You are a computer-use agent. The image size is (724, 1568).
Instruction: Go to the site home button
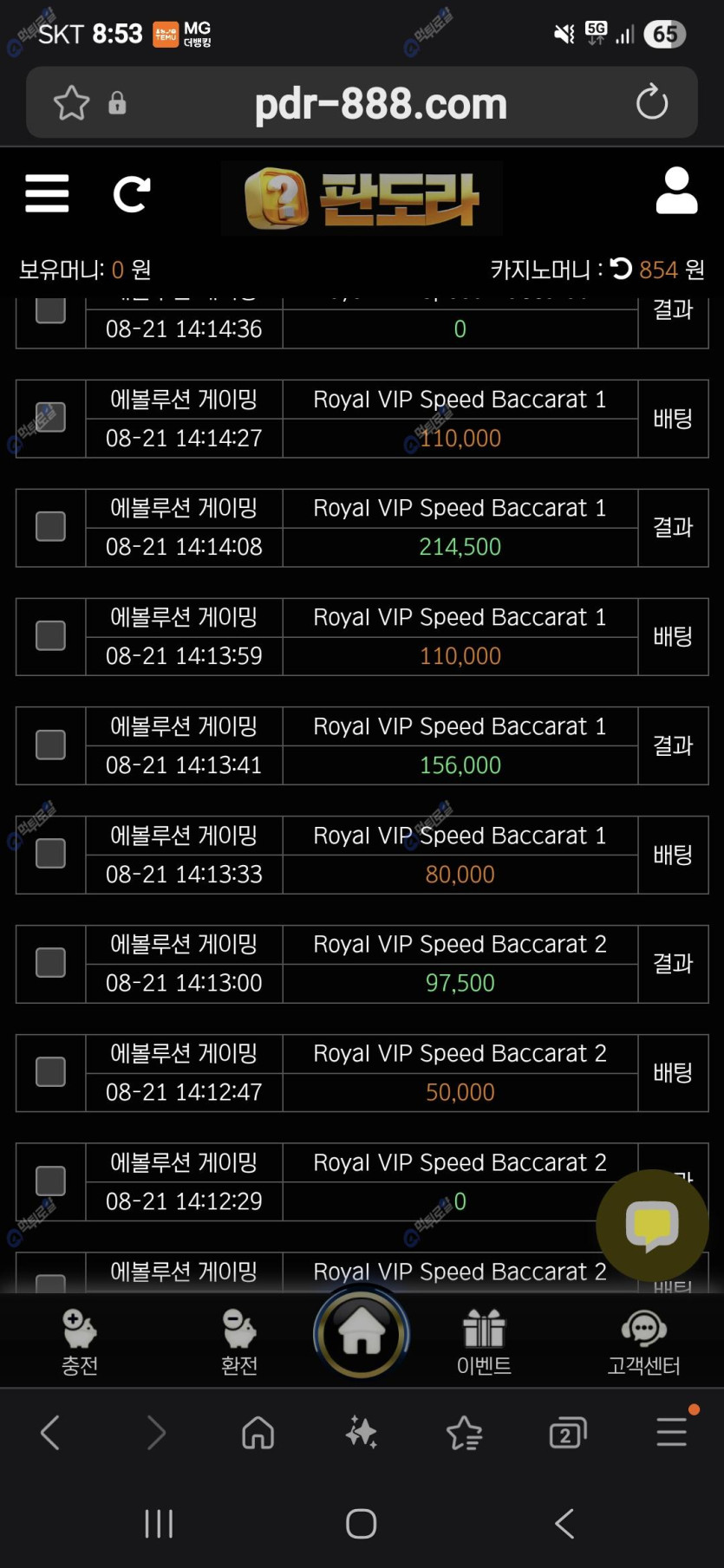tap(362, 1333)
